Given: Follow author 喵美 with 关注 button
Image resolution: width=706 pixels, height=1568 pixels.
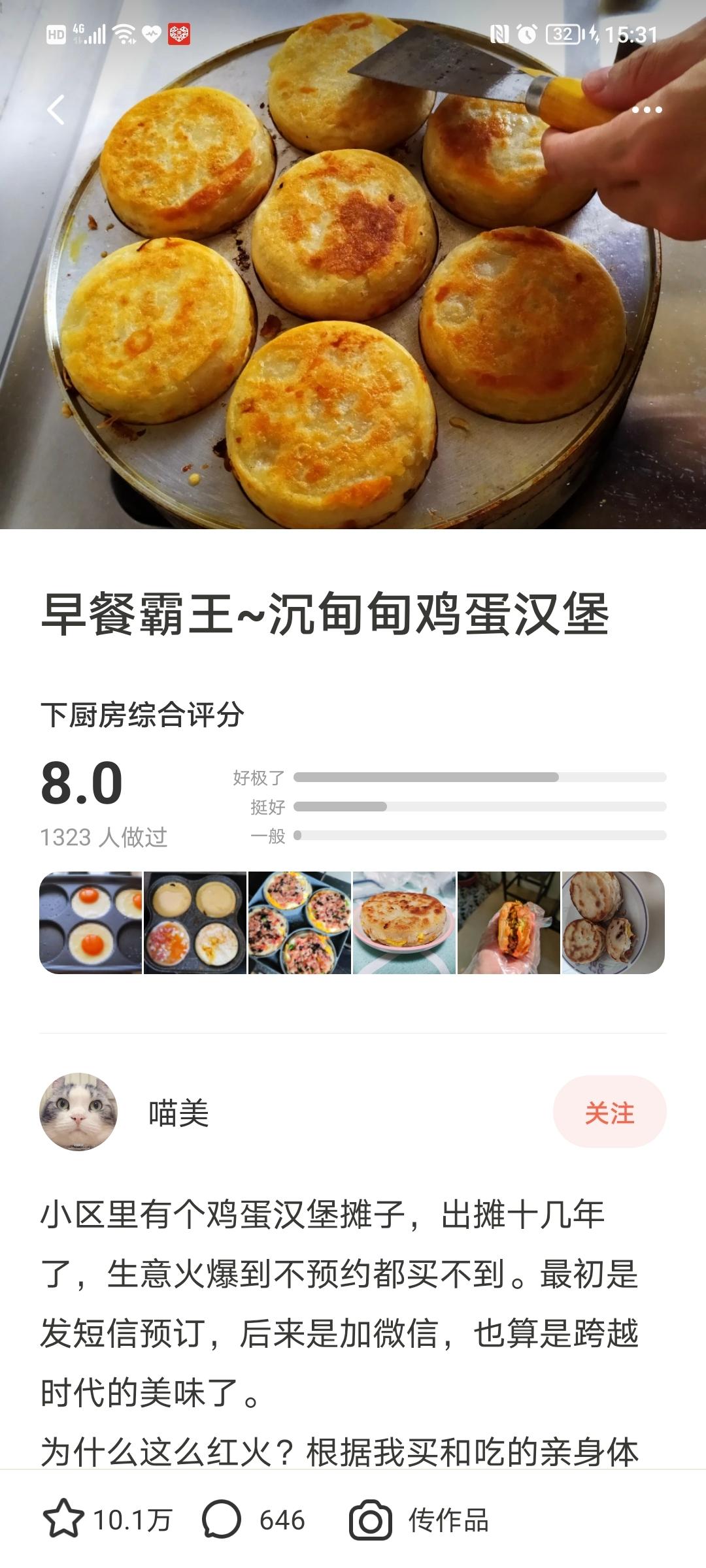Looking at the screenshot, I should click(x=609, y=1113).
